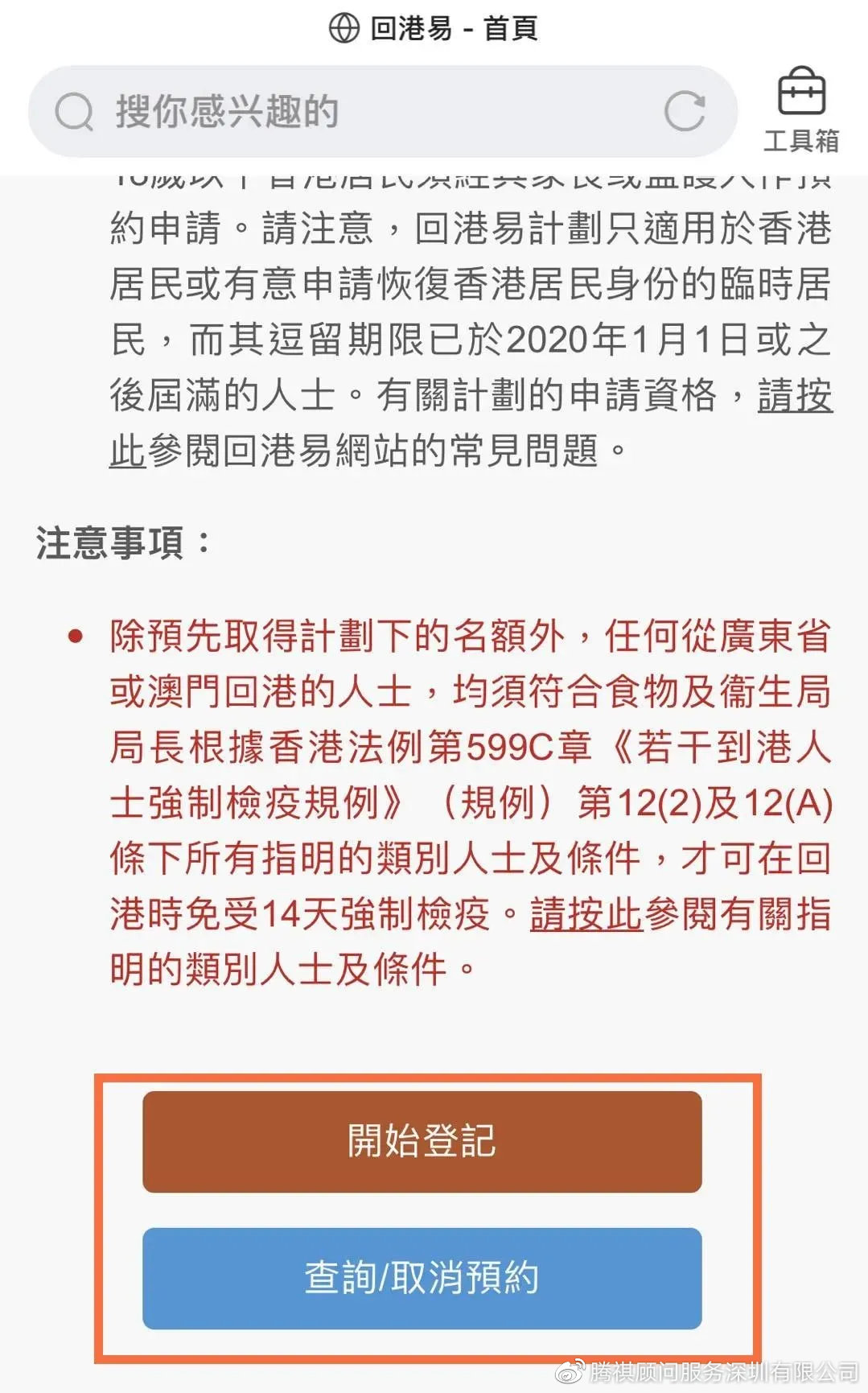
Task: Open the red 請按此 link about exempted persons
Action: (586, 913)
